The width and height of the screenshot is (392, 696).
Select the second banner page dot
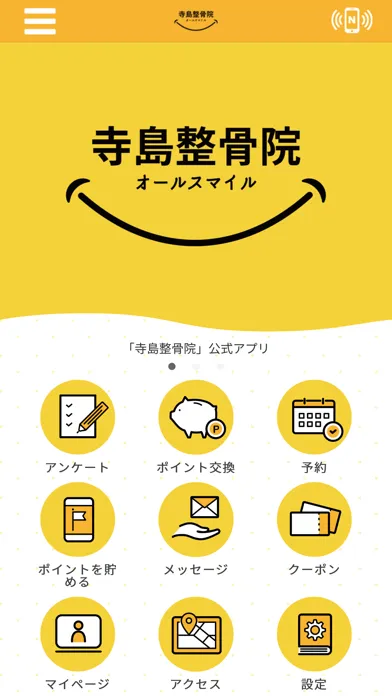point(196,367)
